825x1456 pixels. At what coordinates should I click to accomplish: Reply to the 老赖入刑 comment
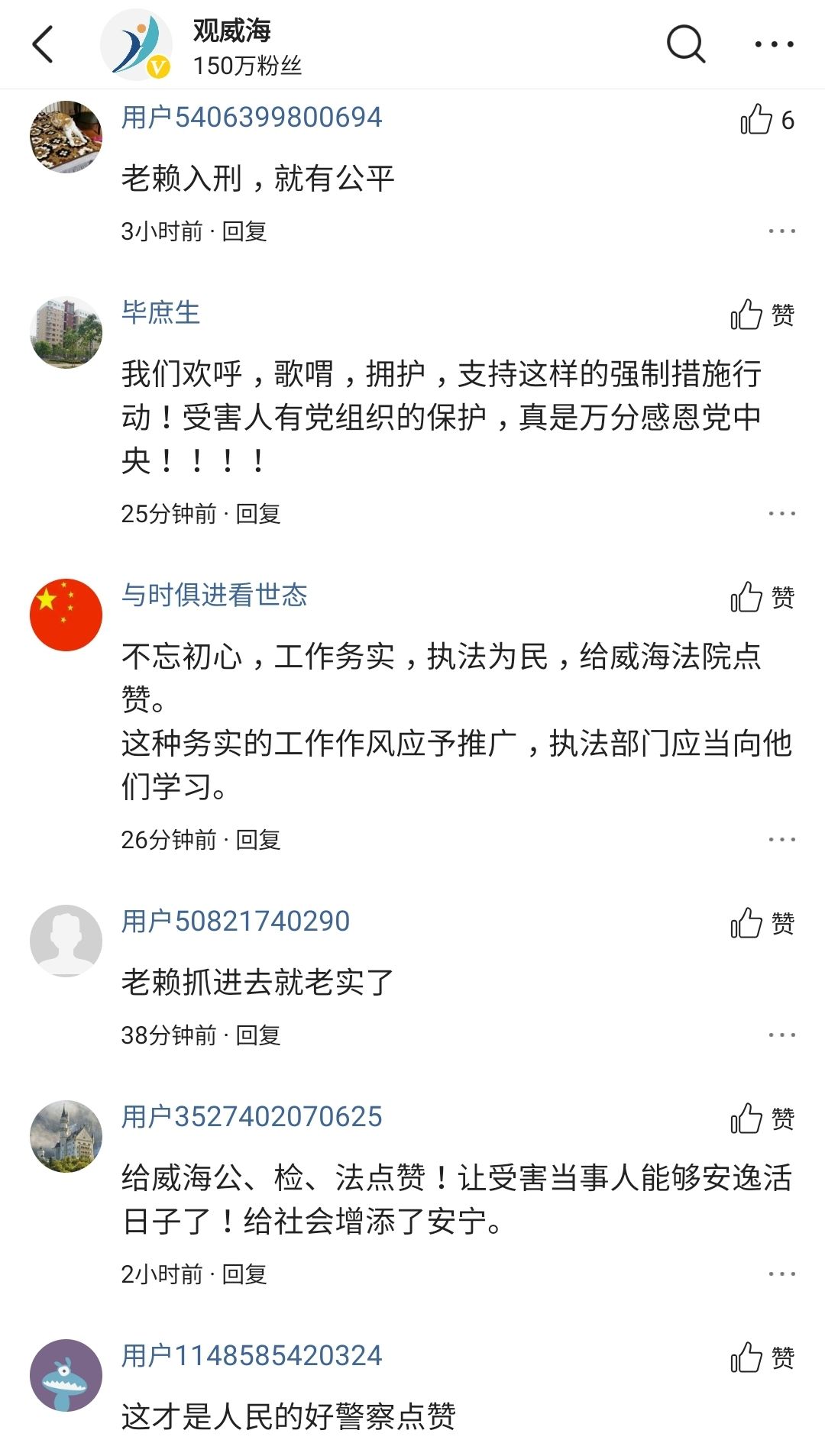pos(244,231)
